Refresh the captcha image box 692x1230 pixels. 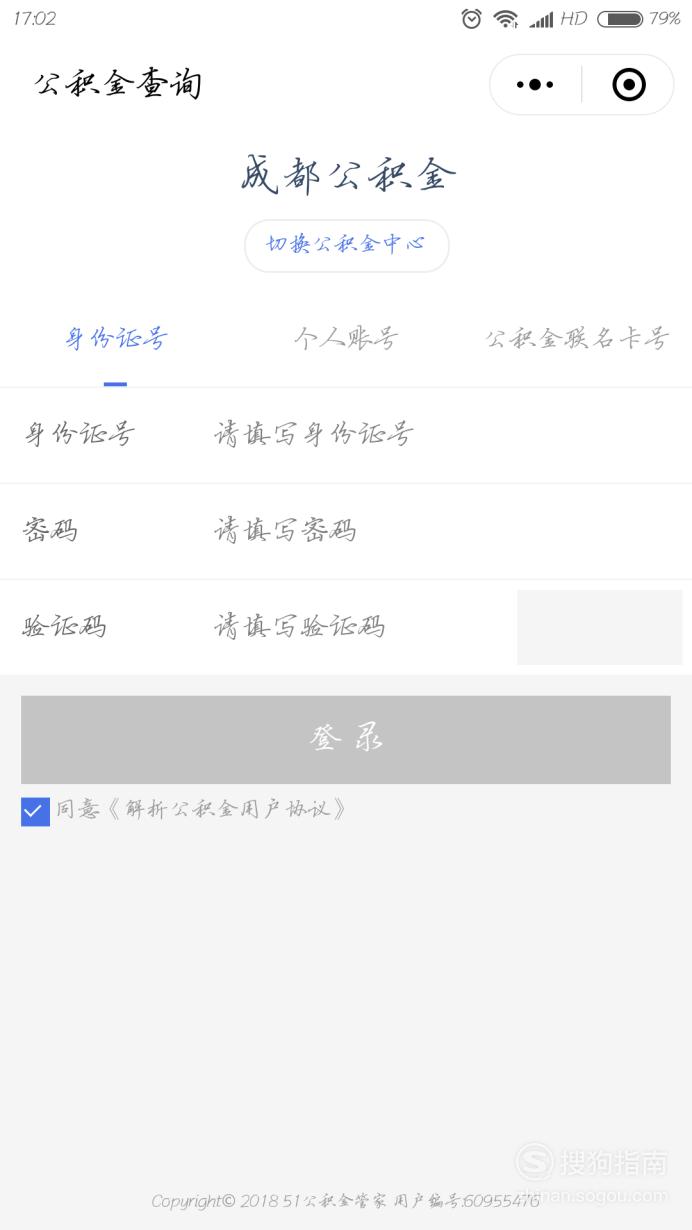click(x=599, y=627)
